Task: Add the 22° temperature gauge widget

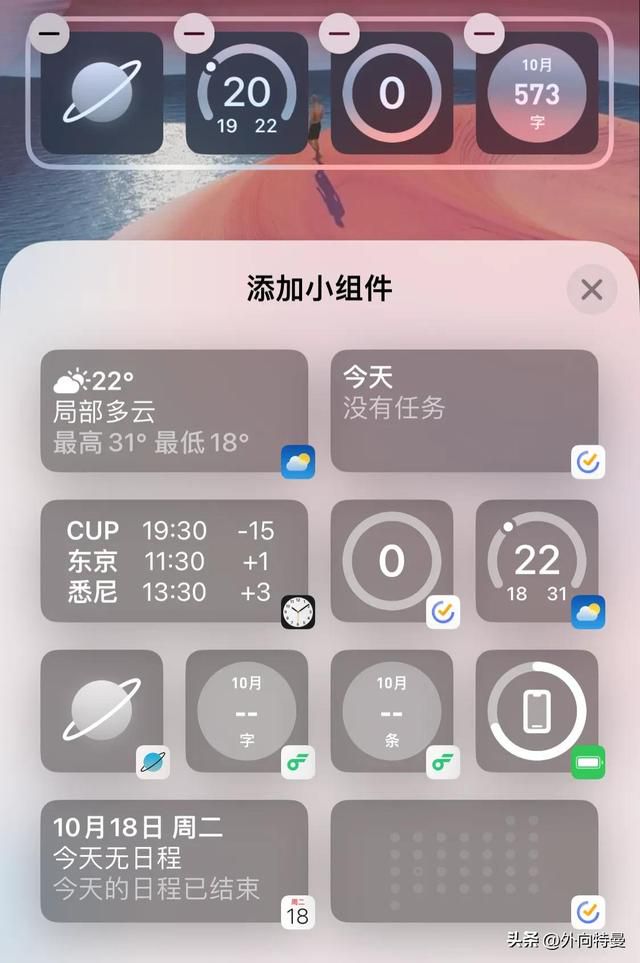Action: click(x=537, y=561)
